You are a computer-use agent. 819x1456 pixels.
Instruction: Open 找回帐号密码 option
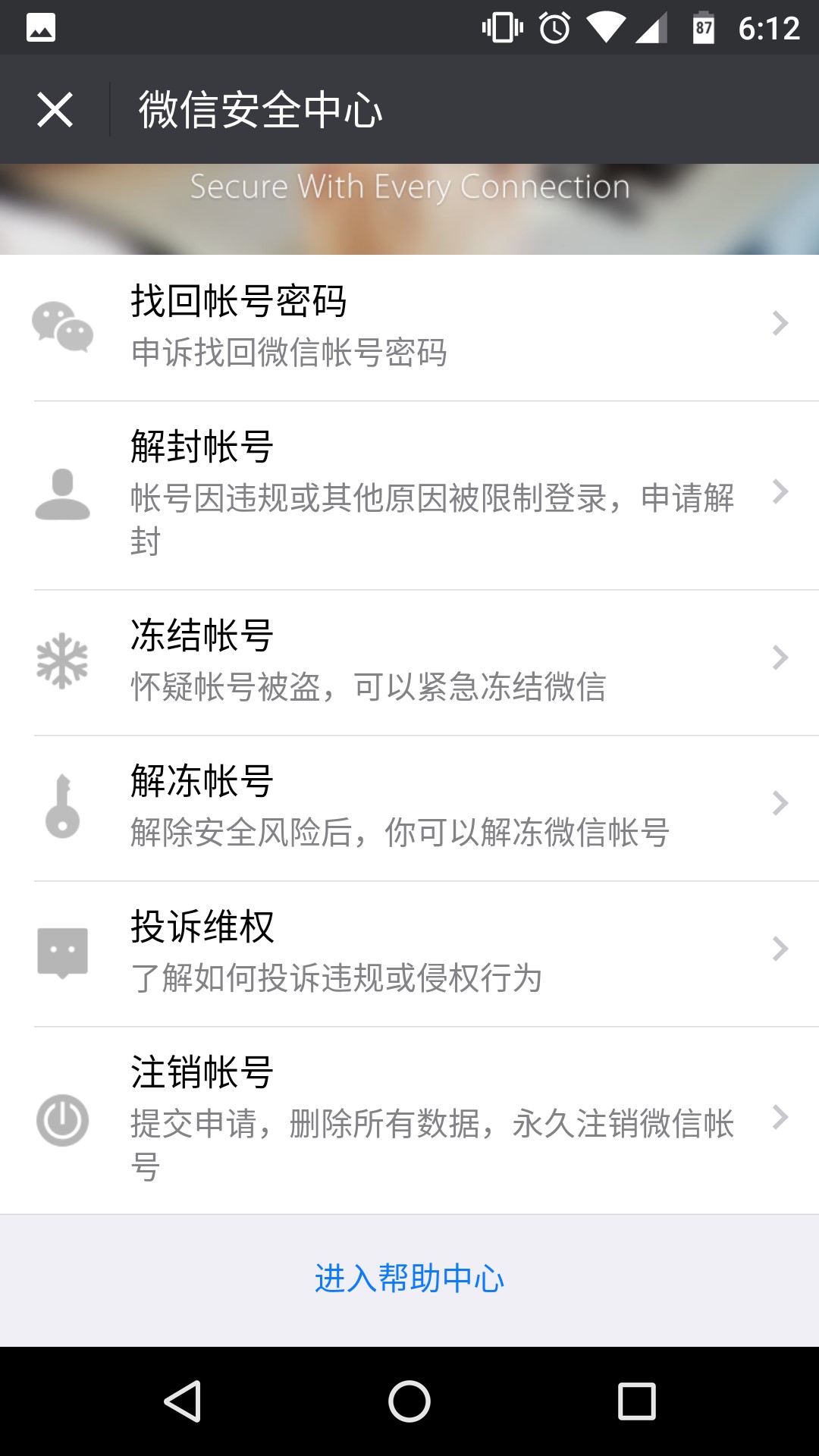point(409,326)
